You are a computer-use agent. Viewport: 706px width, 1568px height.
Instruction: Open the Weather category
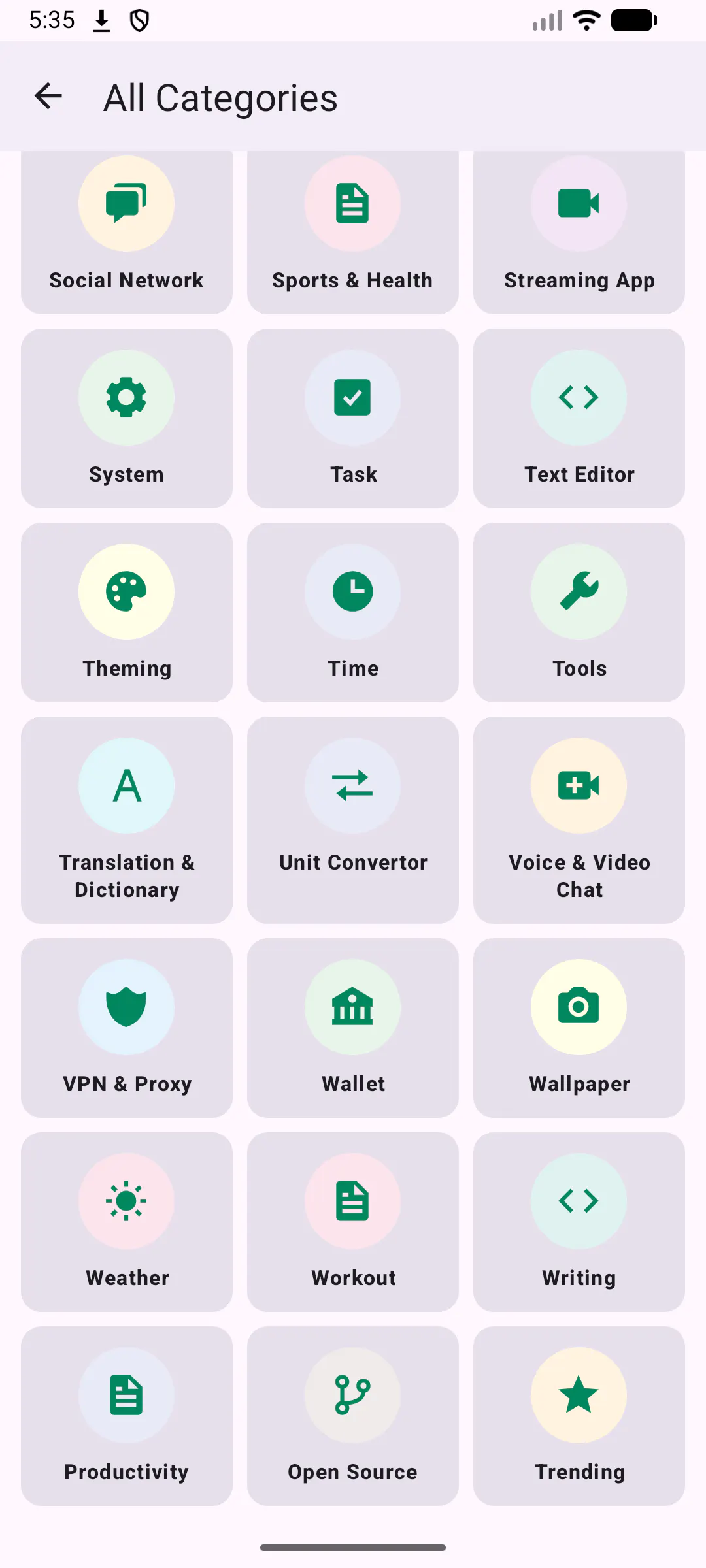pos(127,1222)
